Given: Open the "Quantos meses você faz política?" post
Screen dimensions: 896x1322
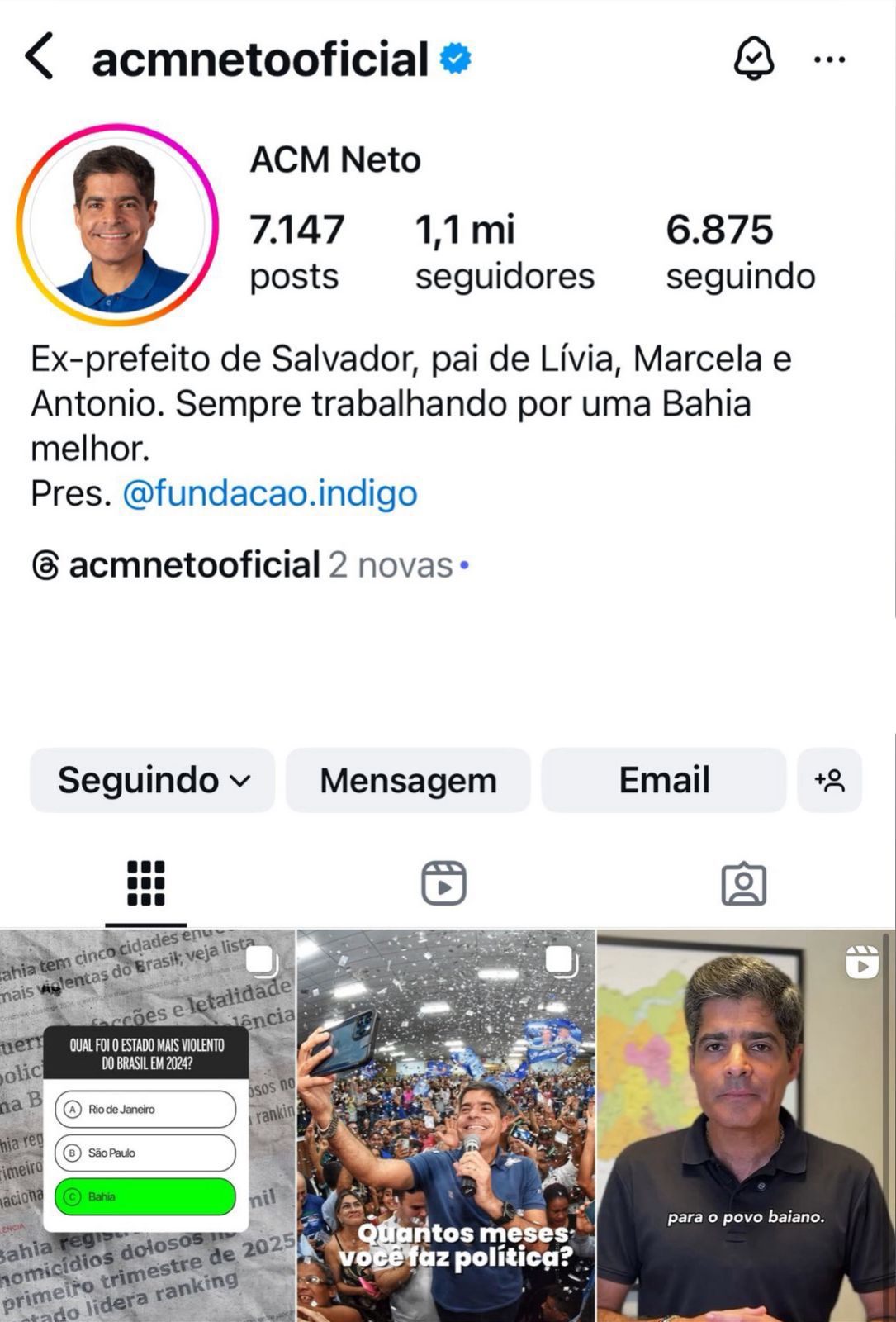Looking at the screenshot, I should pos(446,1125).
